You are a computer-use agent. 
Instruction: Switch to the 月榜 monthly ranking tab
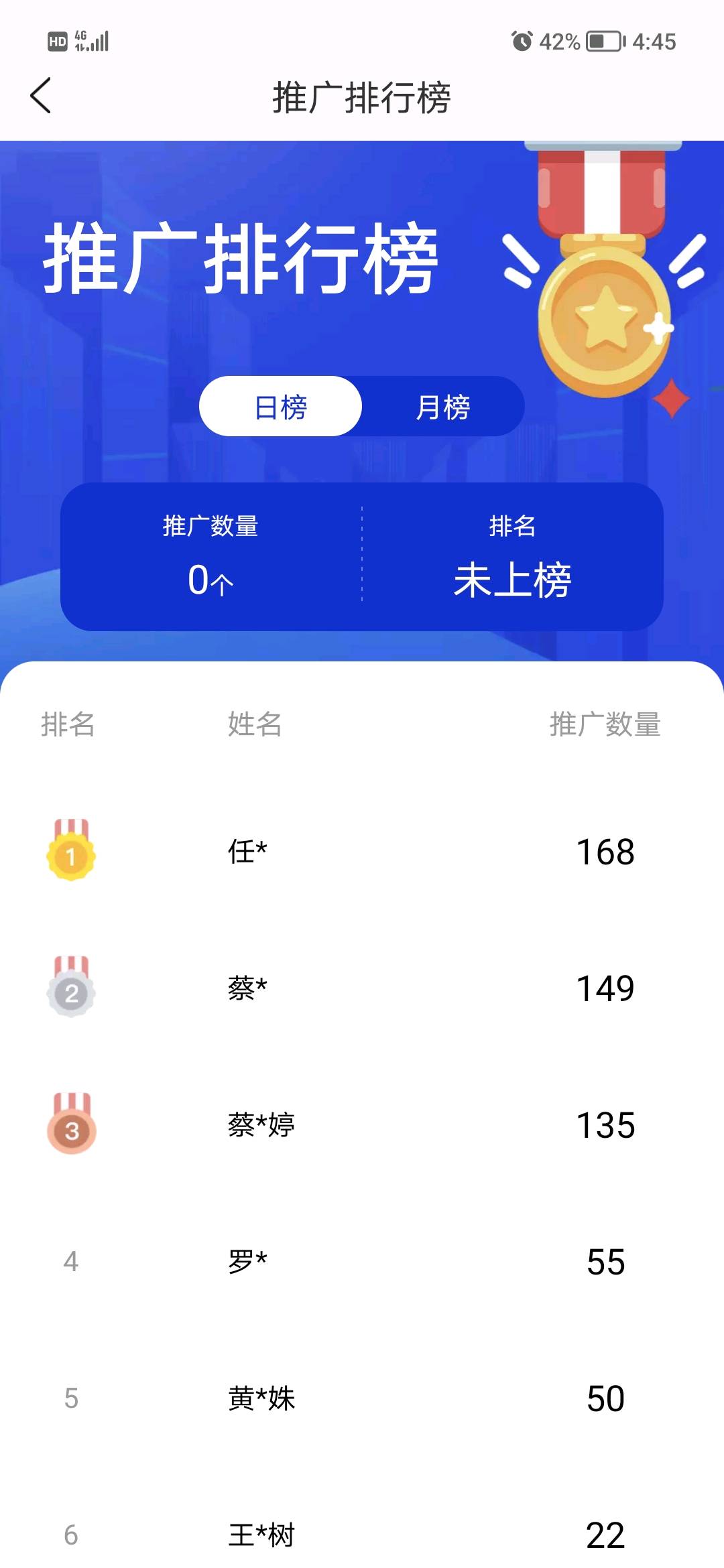coord(443,407)
